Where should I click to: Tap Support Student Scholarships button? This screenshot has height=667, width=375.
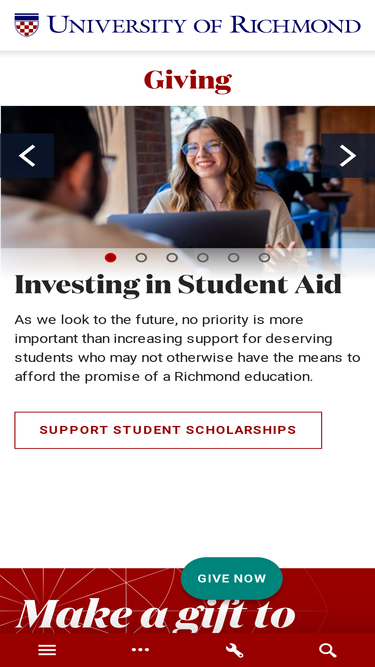[x=168, y=430]
